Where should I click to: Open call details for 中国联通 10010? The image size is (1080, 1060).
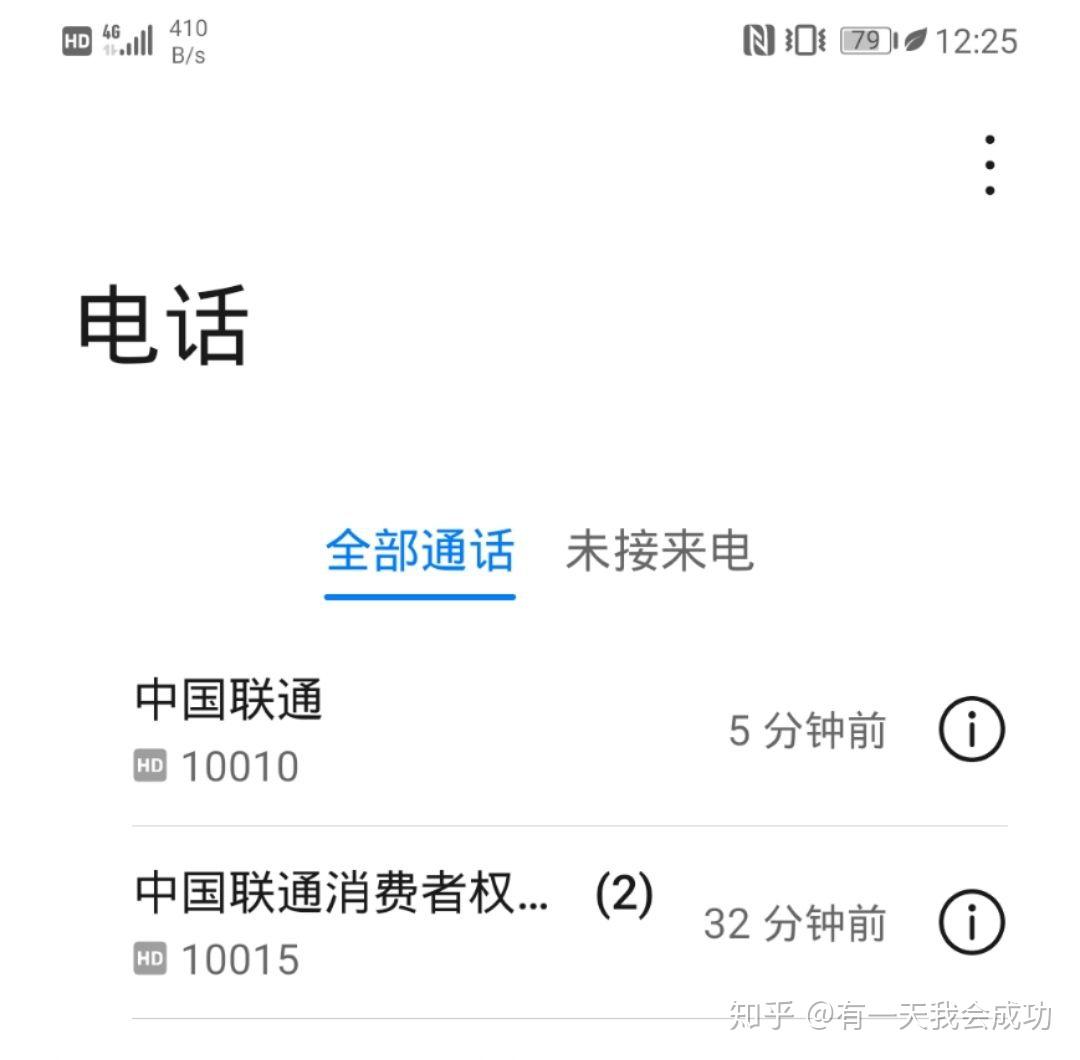(971, 731)
